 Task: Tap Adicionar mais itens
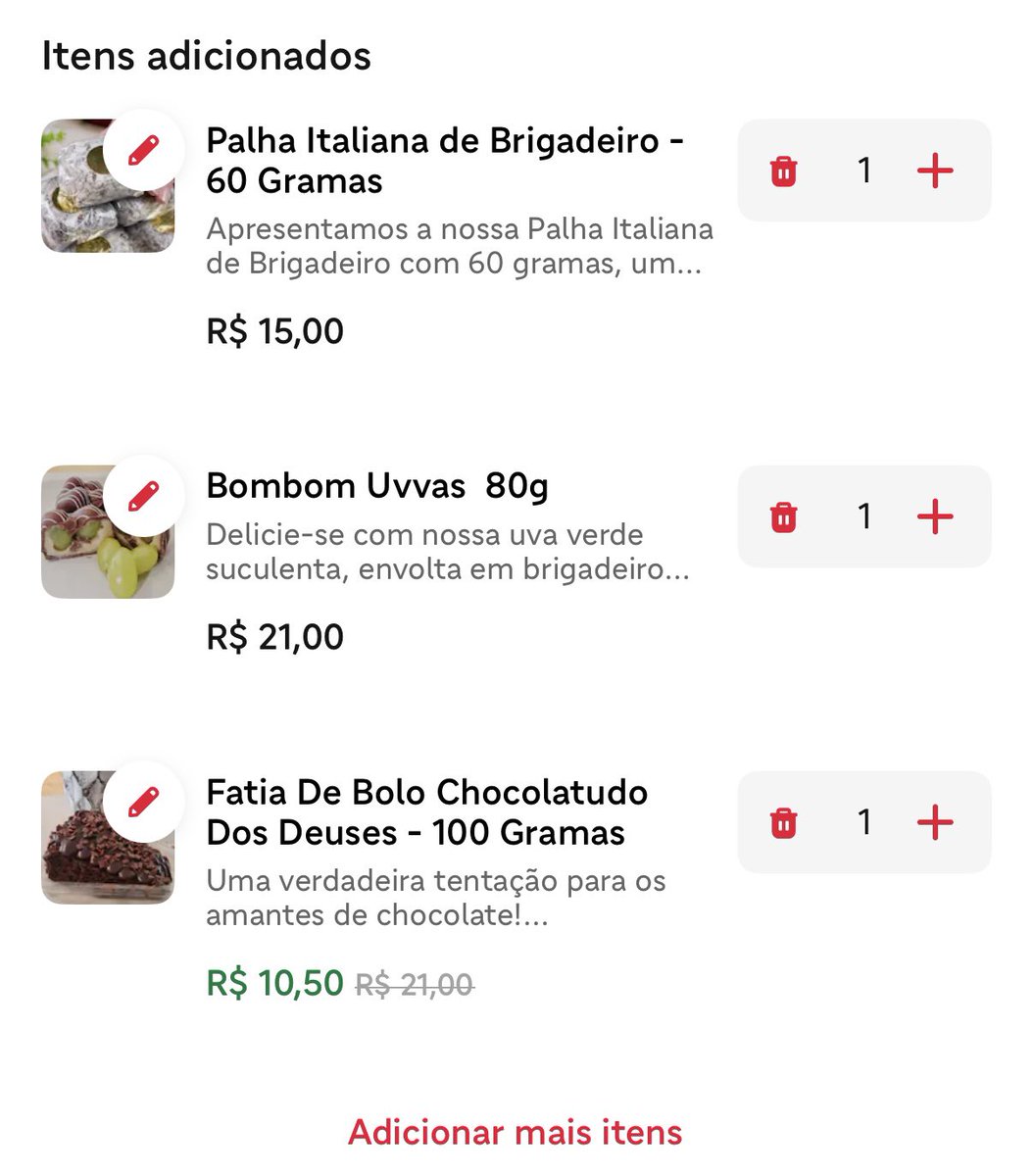pyautogui.click(x=516, y=1132)
